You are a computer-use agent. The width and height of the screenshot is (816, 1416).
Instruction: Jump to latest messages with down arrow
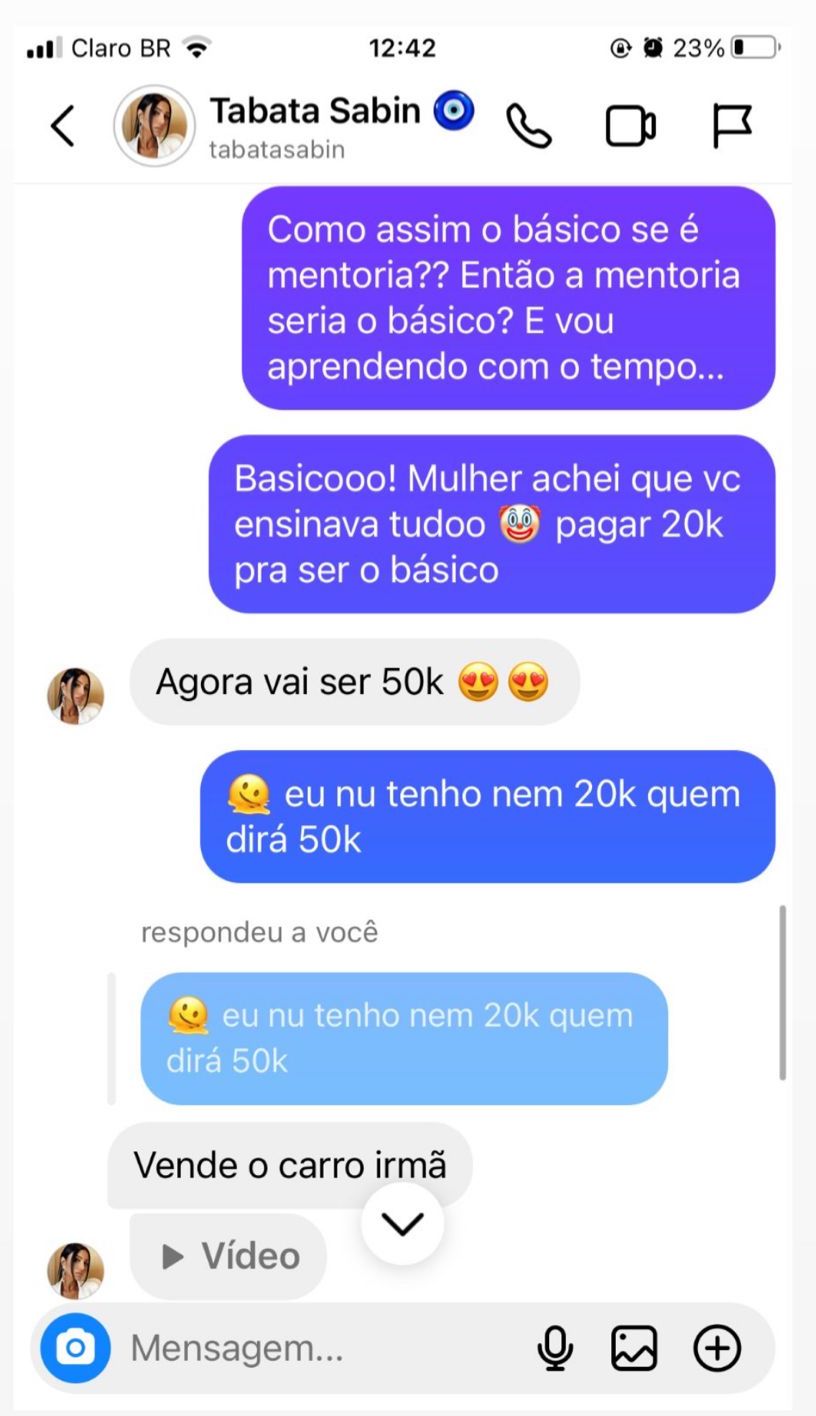tap(402, 1224)
